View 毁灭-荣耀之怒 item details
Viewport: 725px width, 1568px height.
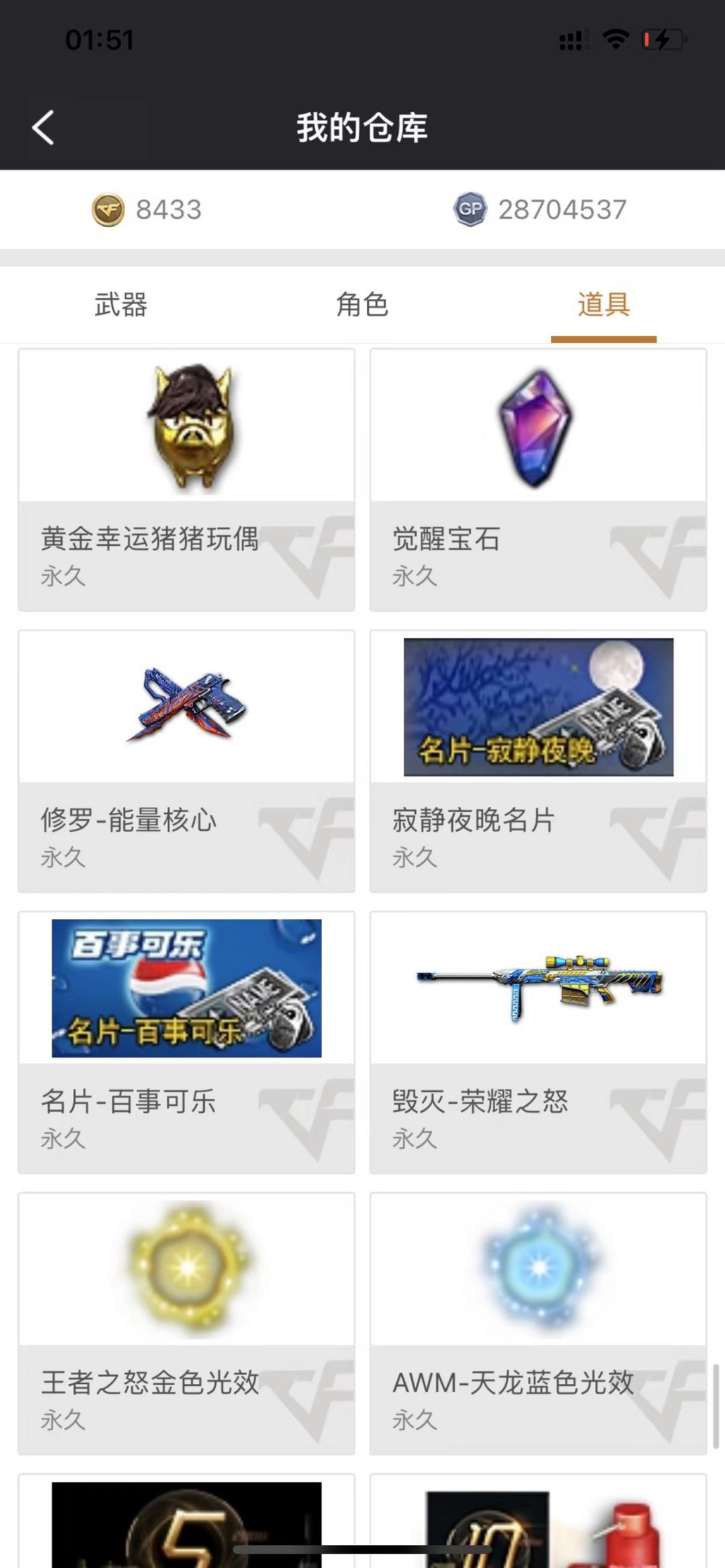pos(538,1042)
